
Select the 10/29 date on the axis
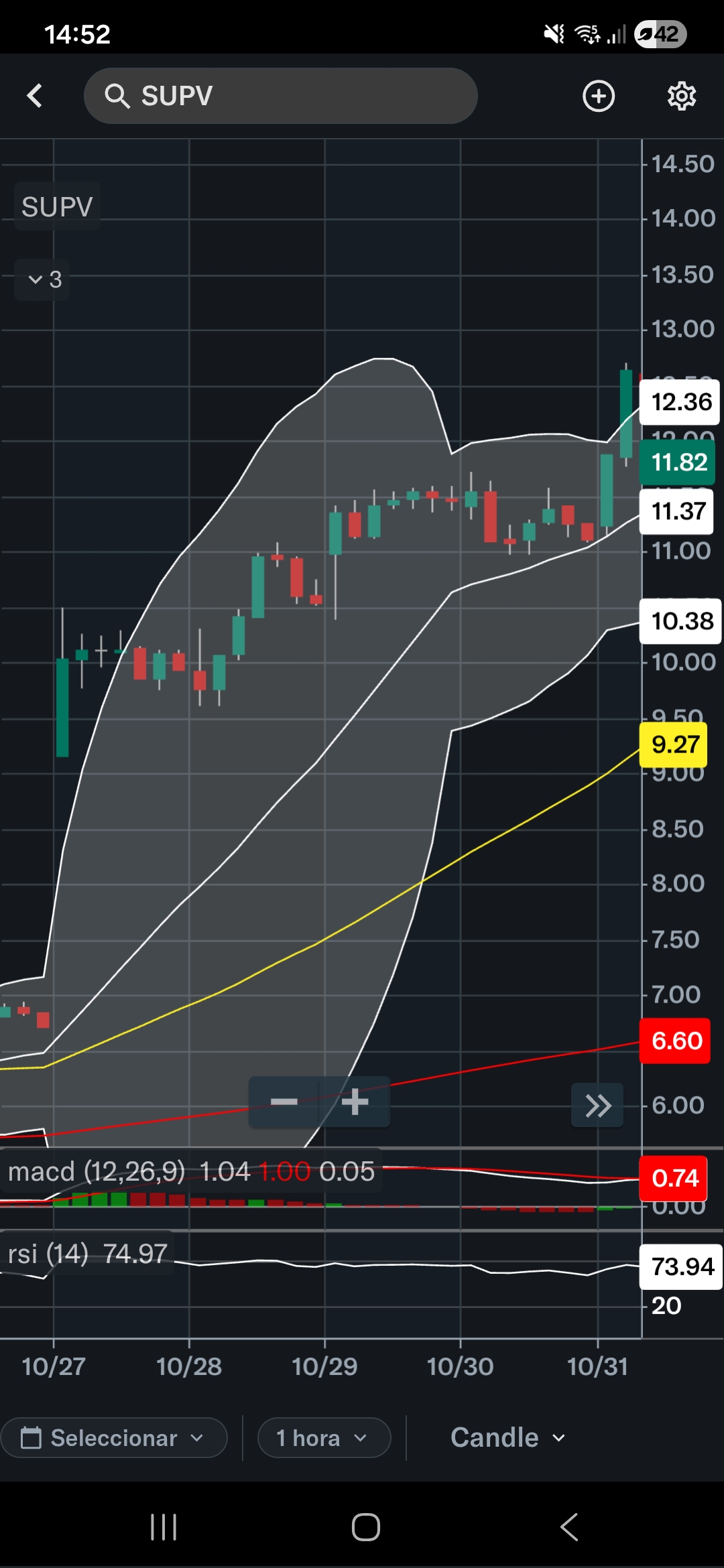324,1366
